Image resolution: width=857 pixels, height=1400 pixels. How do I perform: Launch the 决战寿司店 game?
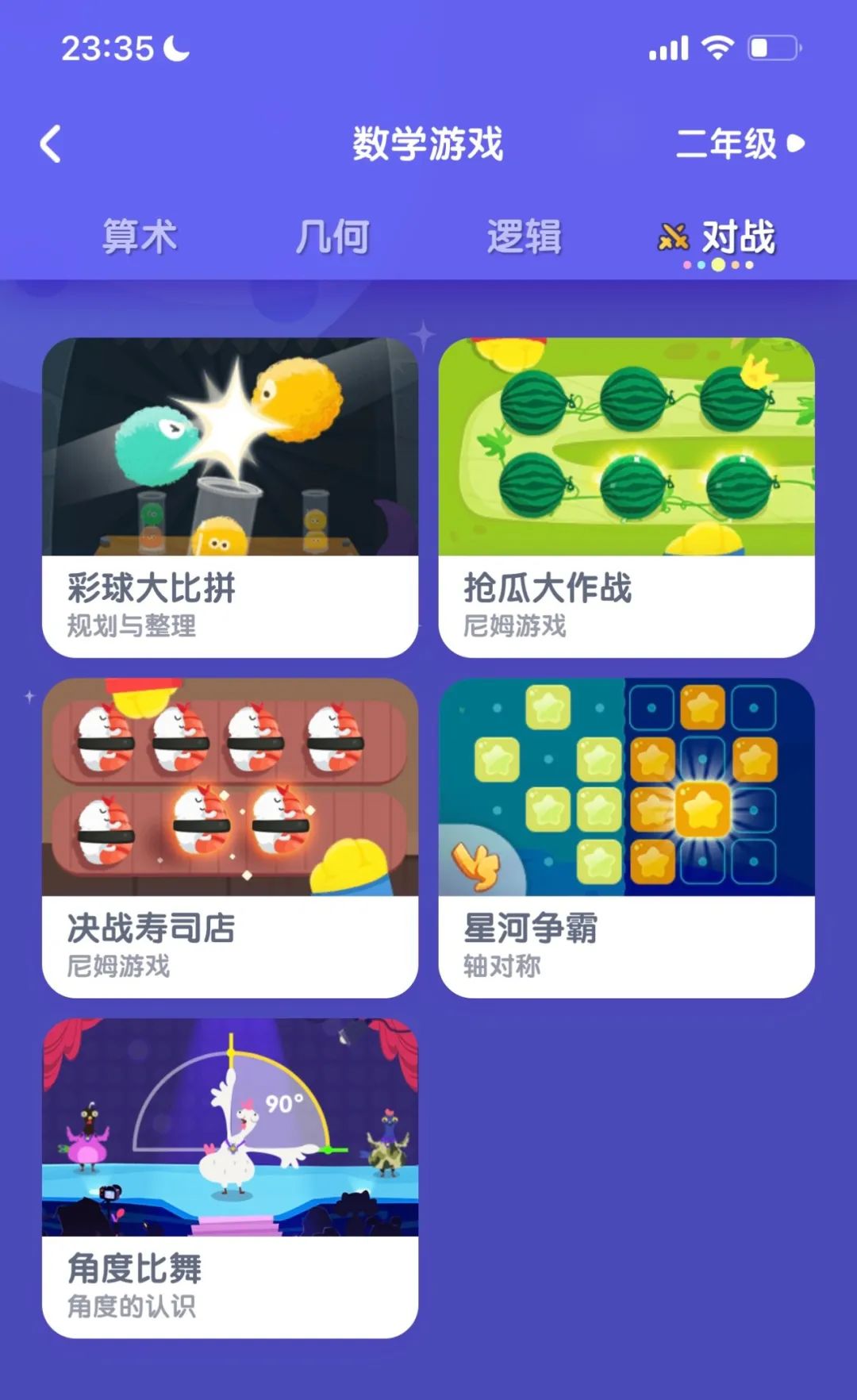pos(230,838)
